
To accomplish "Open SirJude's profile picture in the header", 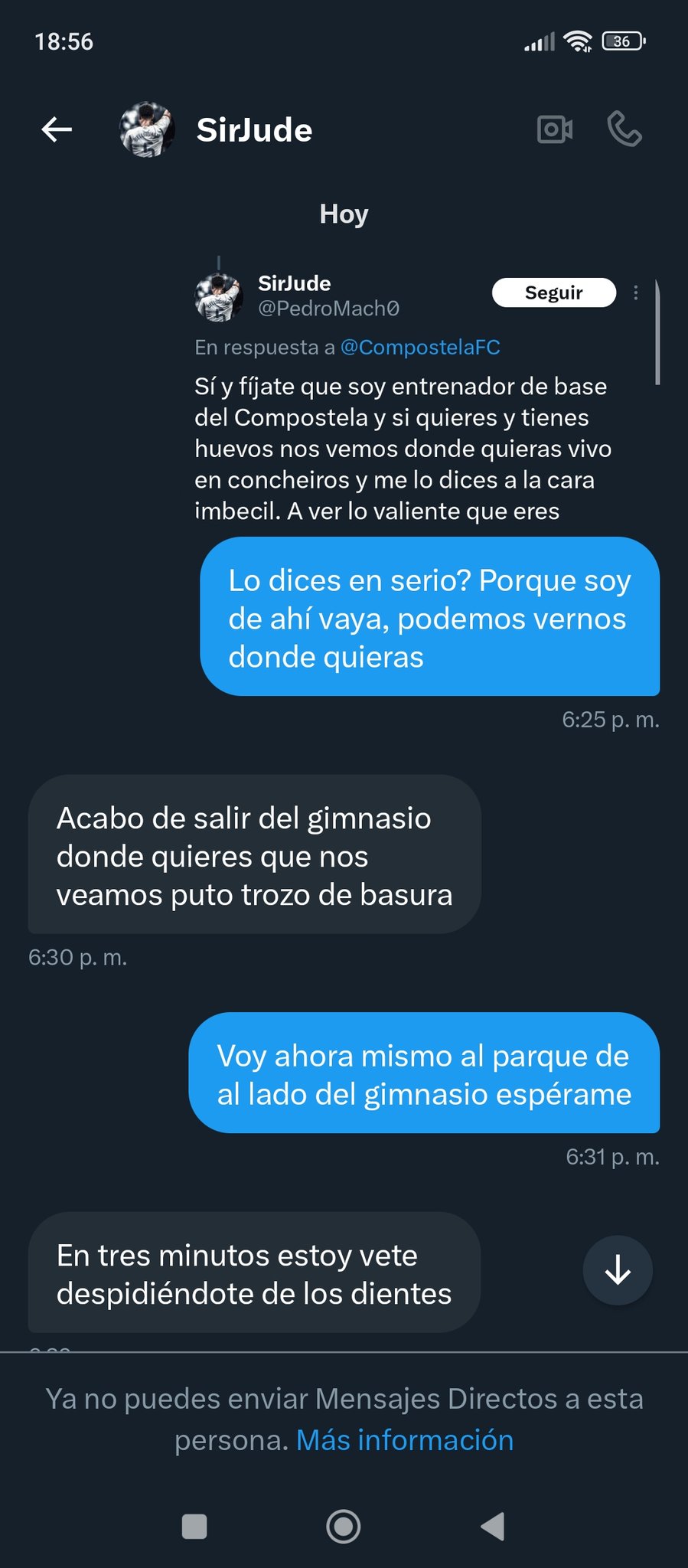I will (148, 129).
